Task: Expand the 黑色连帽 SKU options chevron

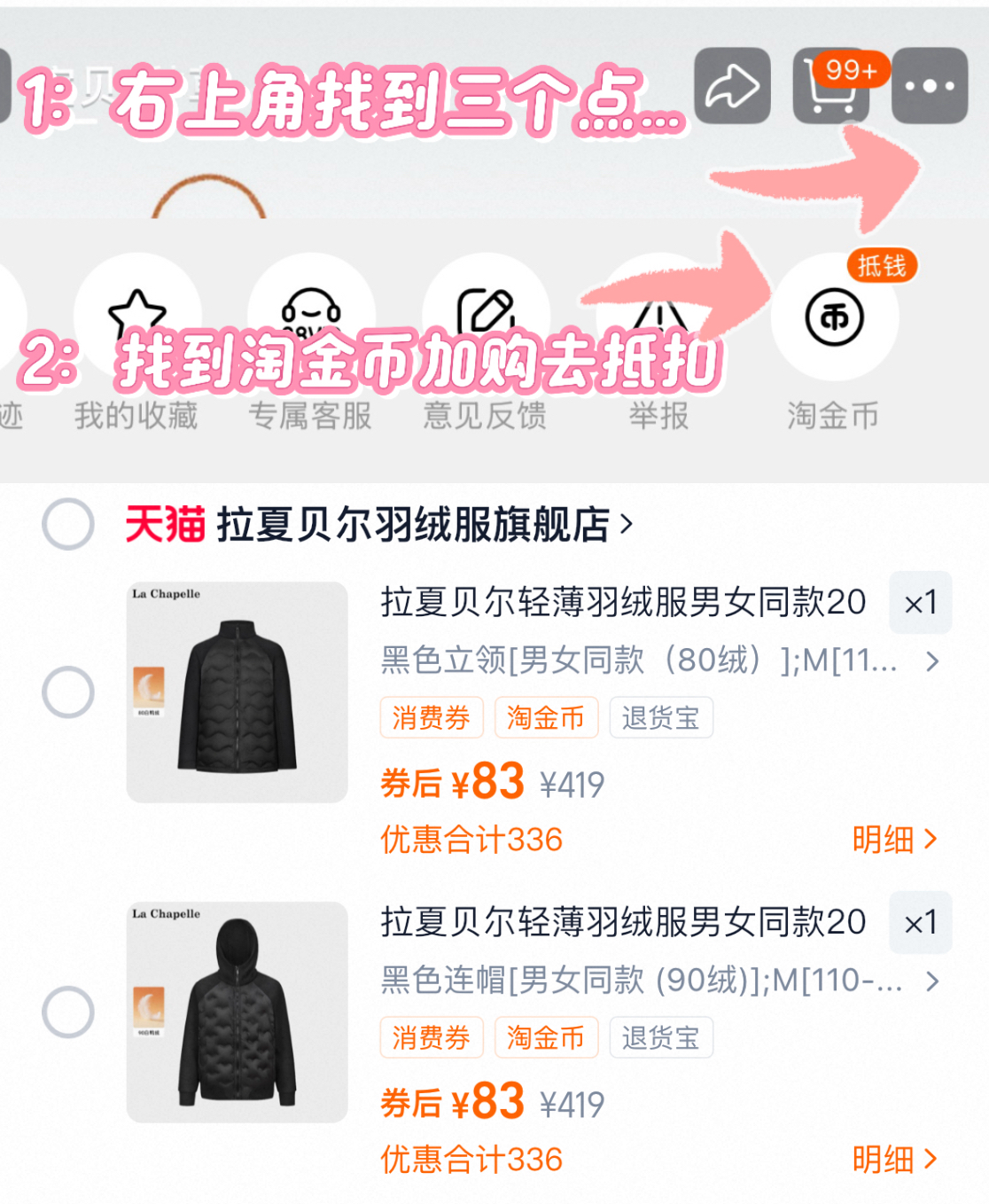Action: [931, 981]
